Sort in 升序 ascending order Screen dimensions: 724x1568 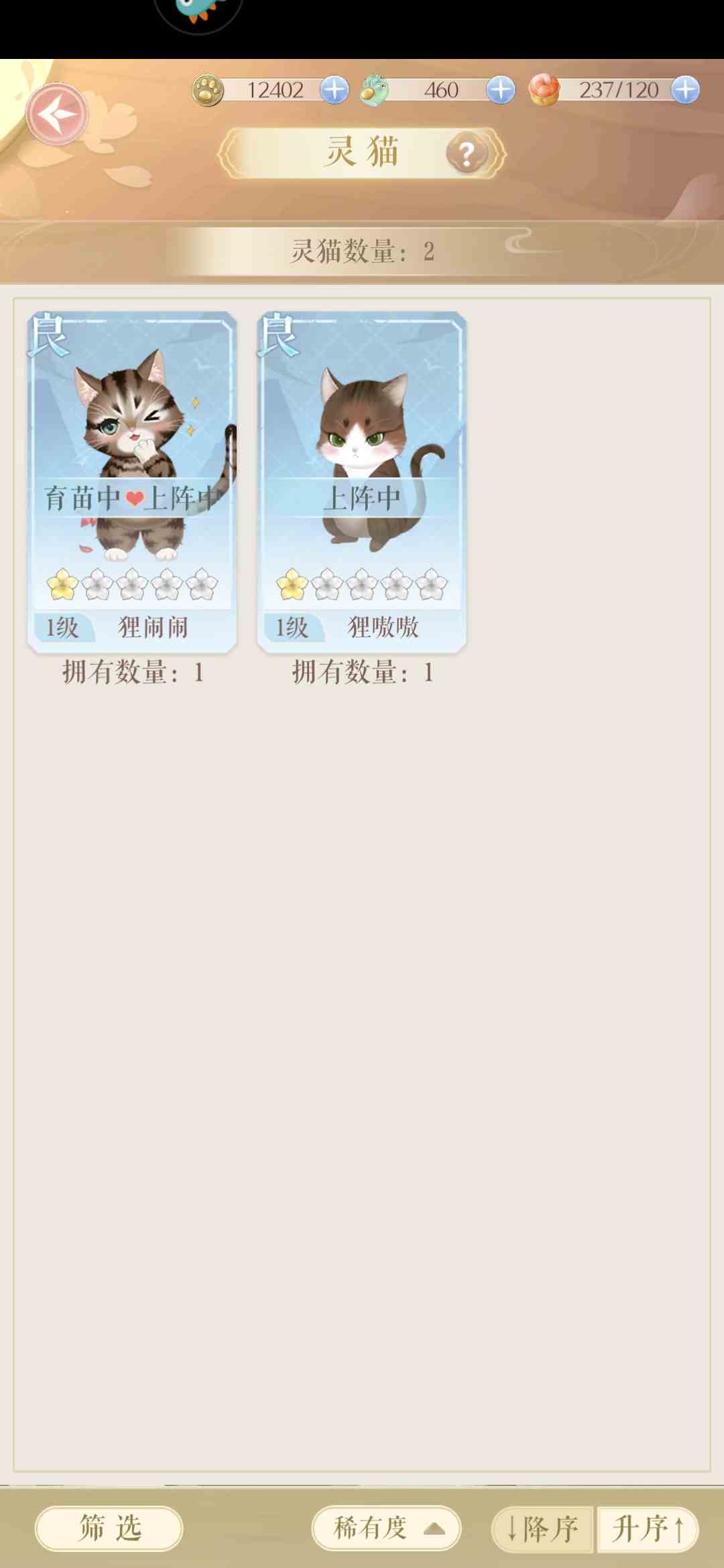click(x=647, y=1529)
